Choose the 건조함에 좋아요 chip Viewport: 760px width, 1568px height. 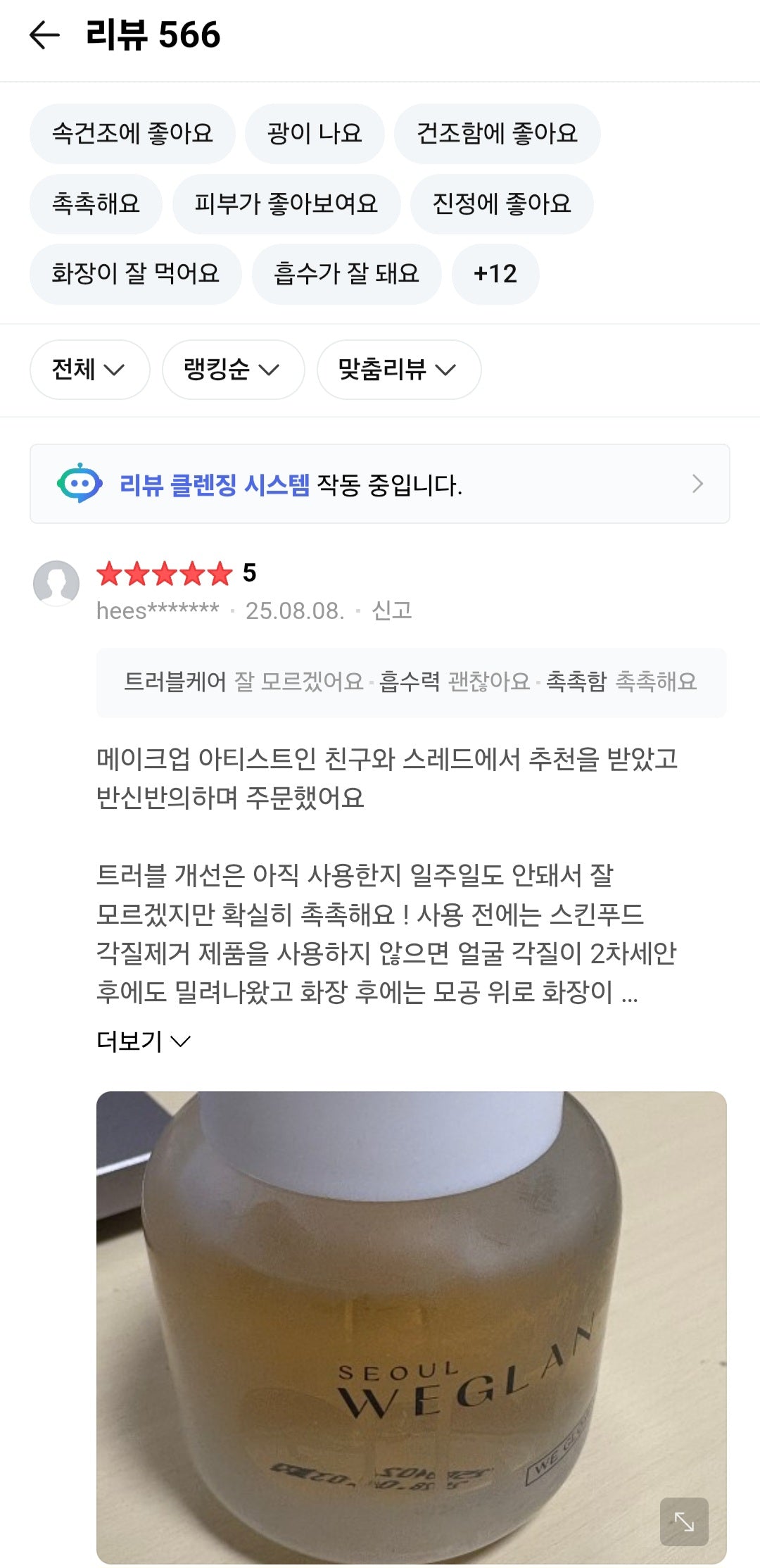[497, 134]
